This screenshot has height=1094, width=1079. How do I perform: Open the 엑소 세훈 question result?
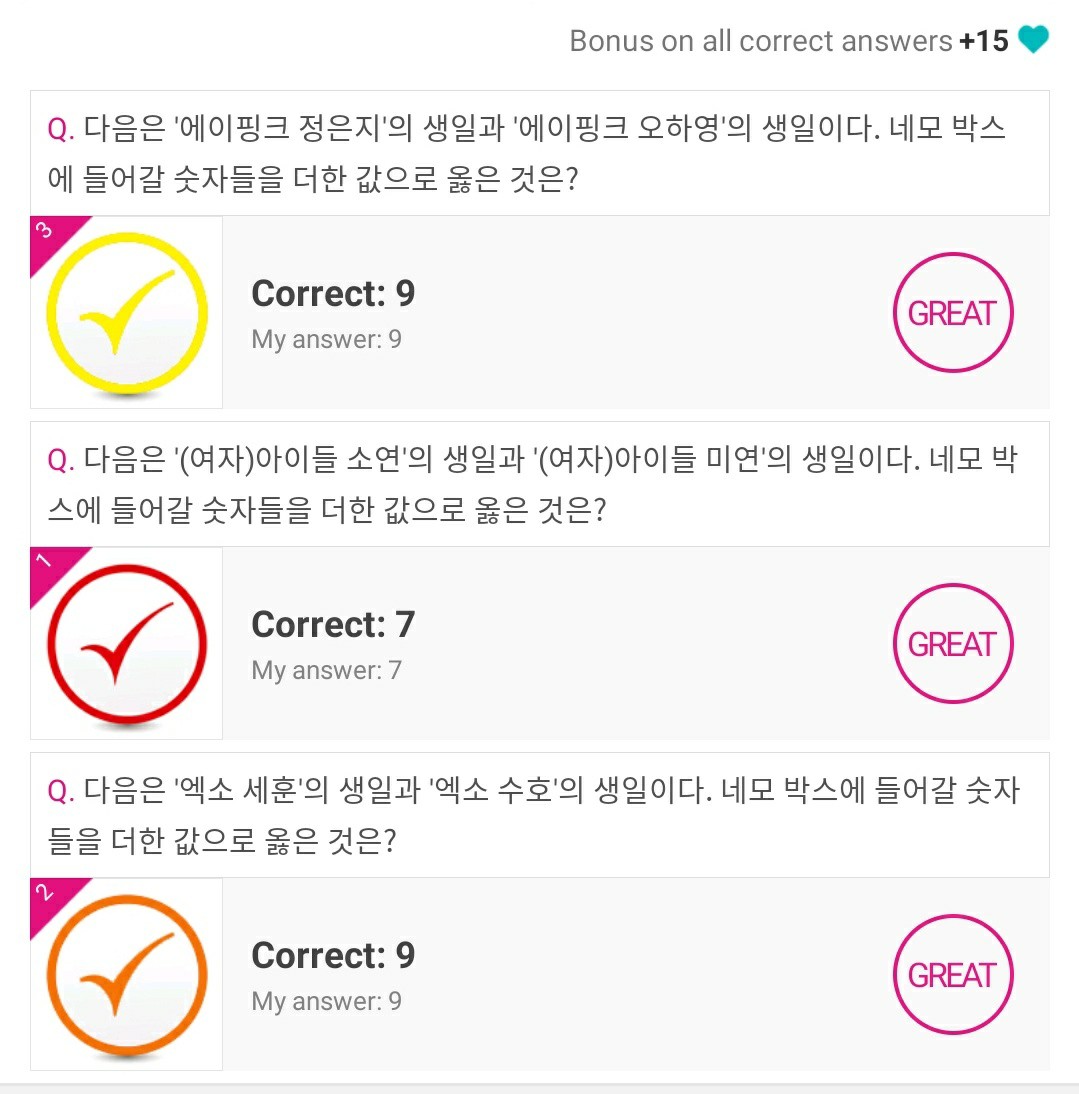540,816
